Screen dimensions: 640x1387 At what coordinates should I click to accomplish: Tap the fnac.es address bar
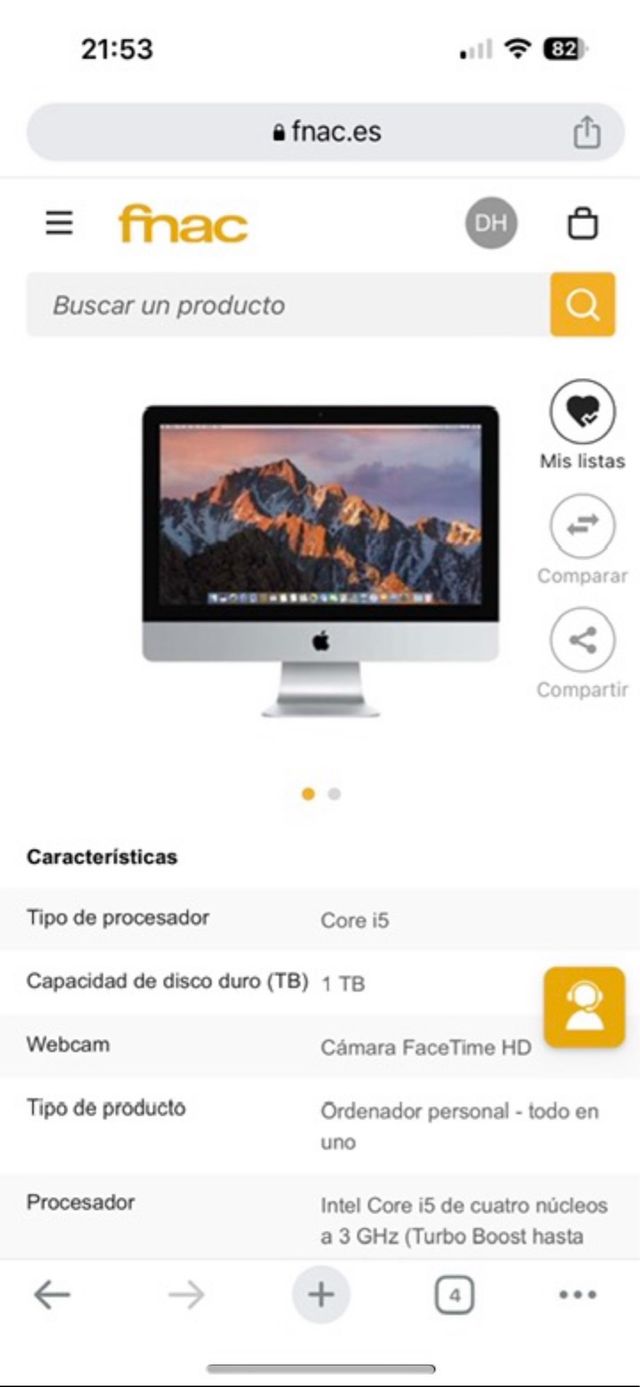pyautogui.click(x=325, y=132)
